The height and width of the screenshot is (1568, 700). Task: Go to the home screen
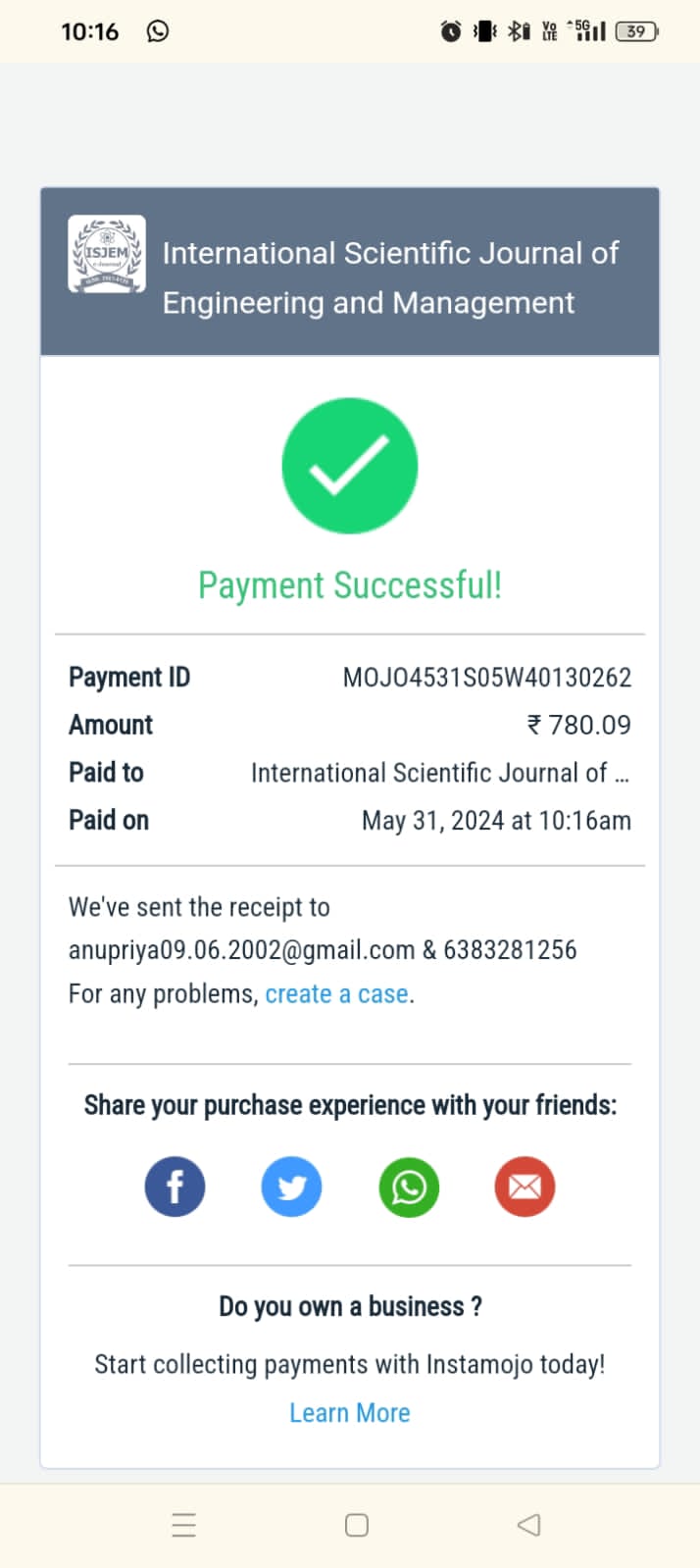(x=357, y=1525)
